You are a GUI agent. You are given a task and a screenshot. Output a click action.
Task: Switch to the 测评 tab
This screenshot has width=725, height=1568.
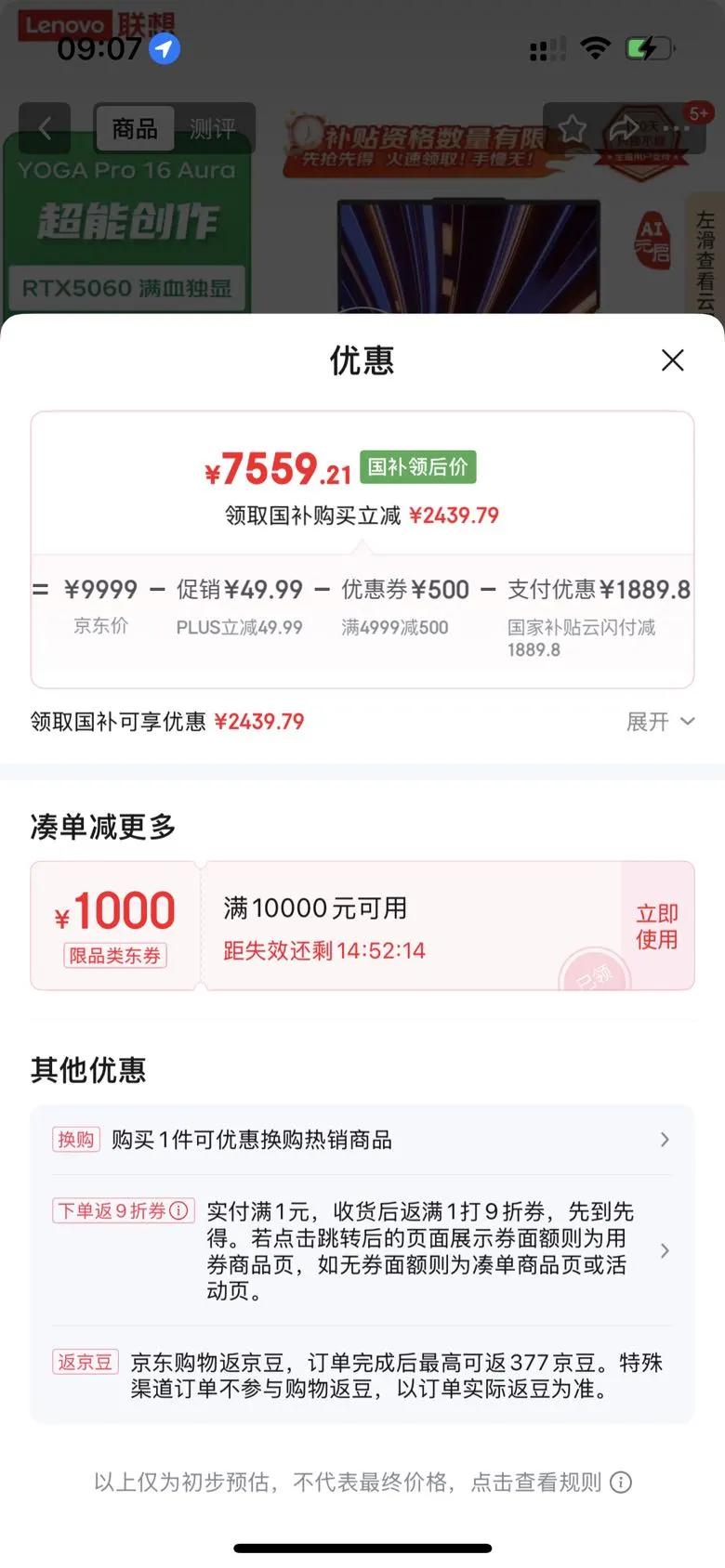[213, 128]
